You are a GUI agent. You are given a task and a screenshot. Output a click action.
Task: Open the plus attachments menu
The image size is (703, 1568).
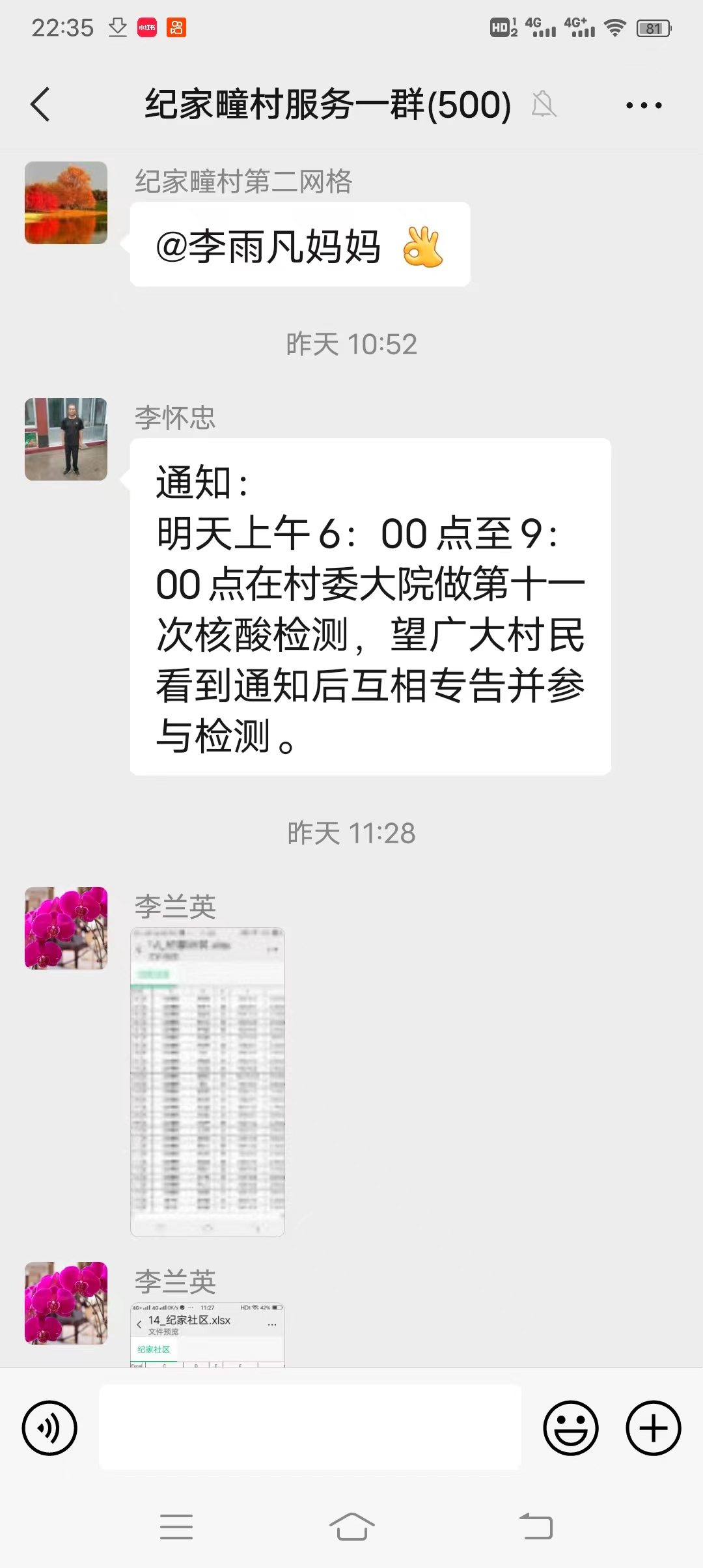coord(654,1428)
